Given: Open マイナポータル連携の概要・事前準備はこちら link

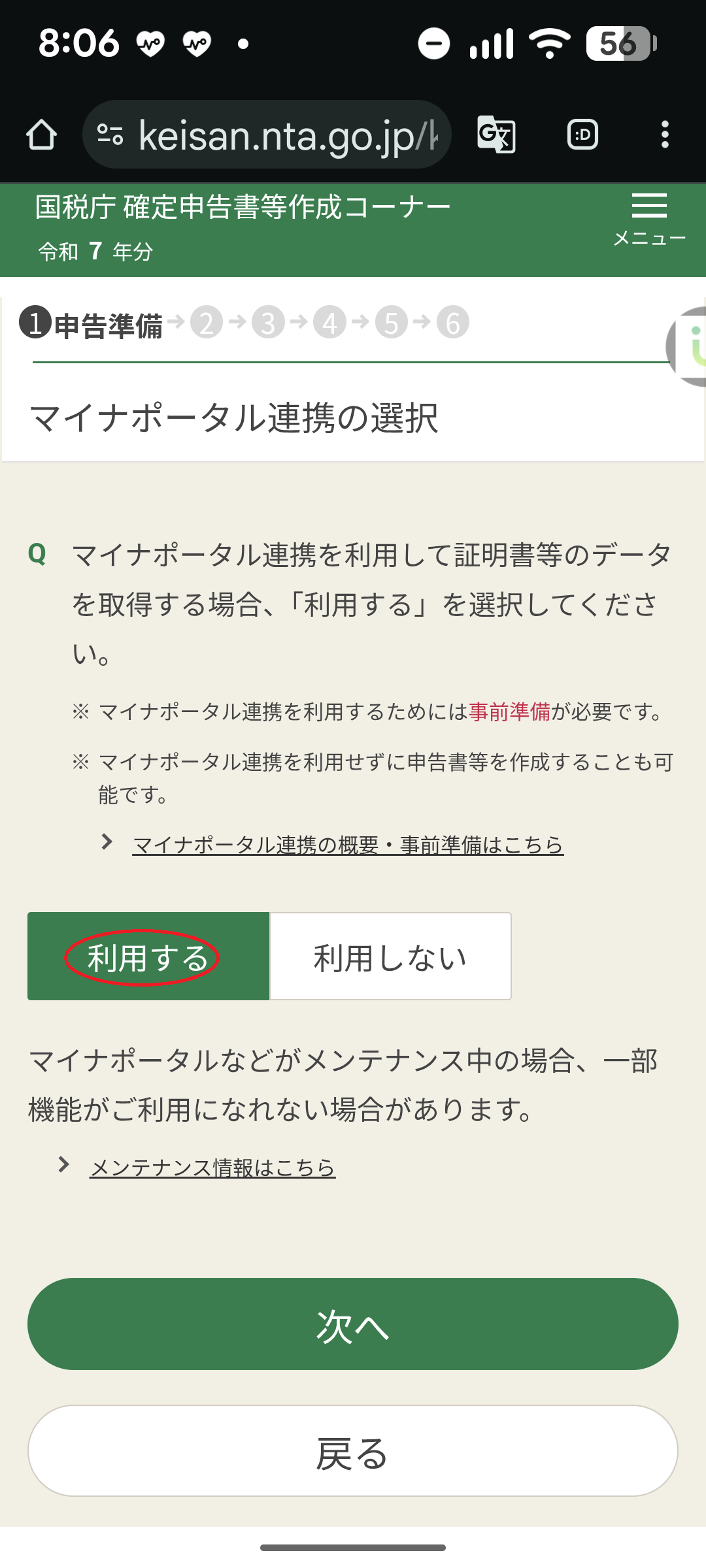Looking at the screenshot, I should [x=347, y=845].
